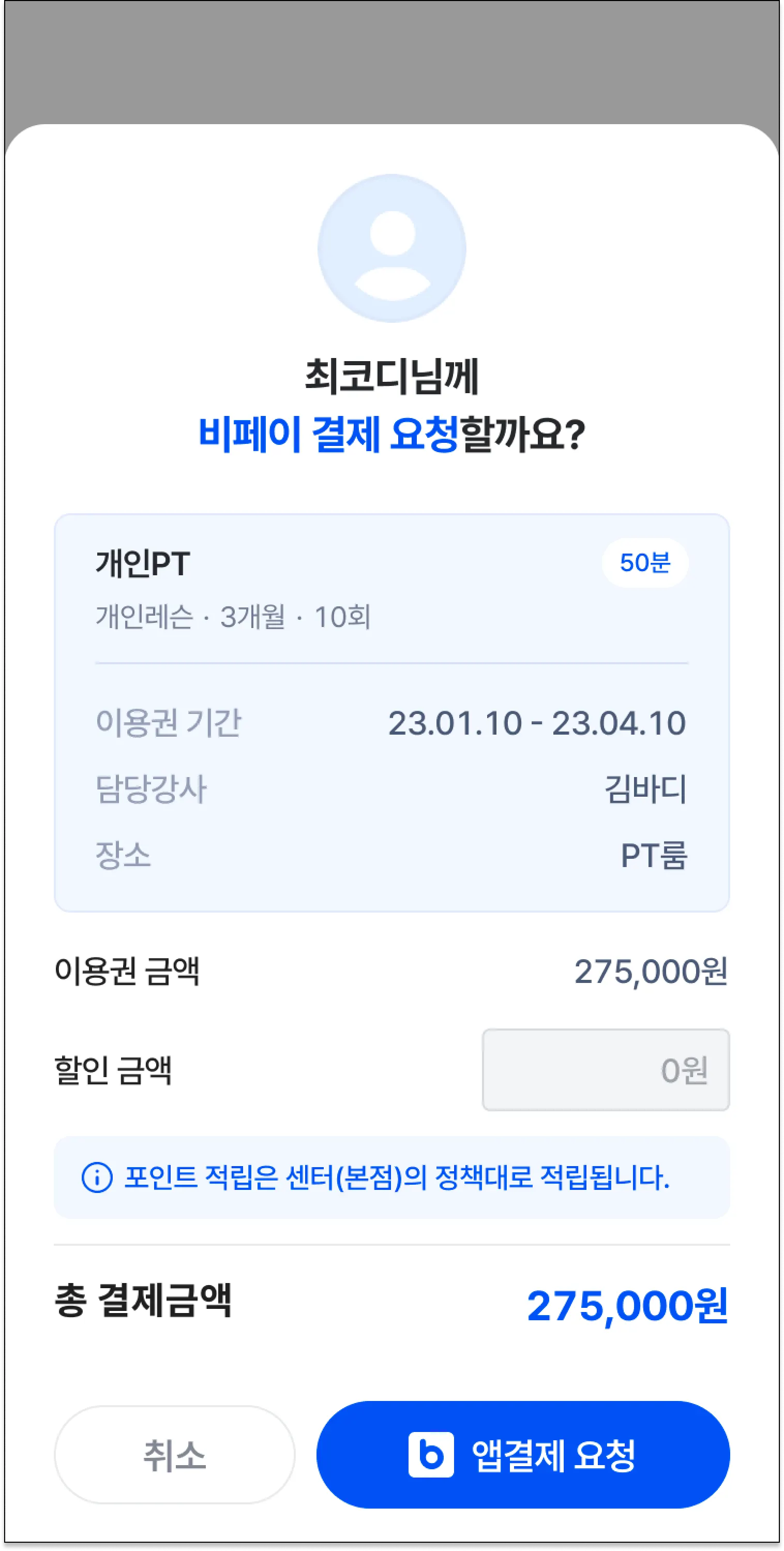Tap the 취소 cancel button

pyautogui.click(x=174, y=1455)
